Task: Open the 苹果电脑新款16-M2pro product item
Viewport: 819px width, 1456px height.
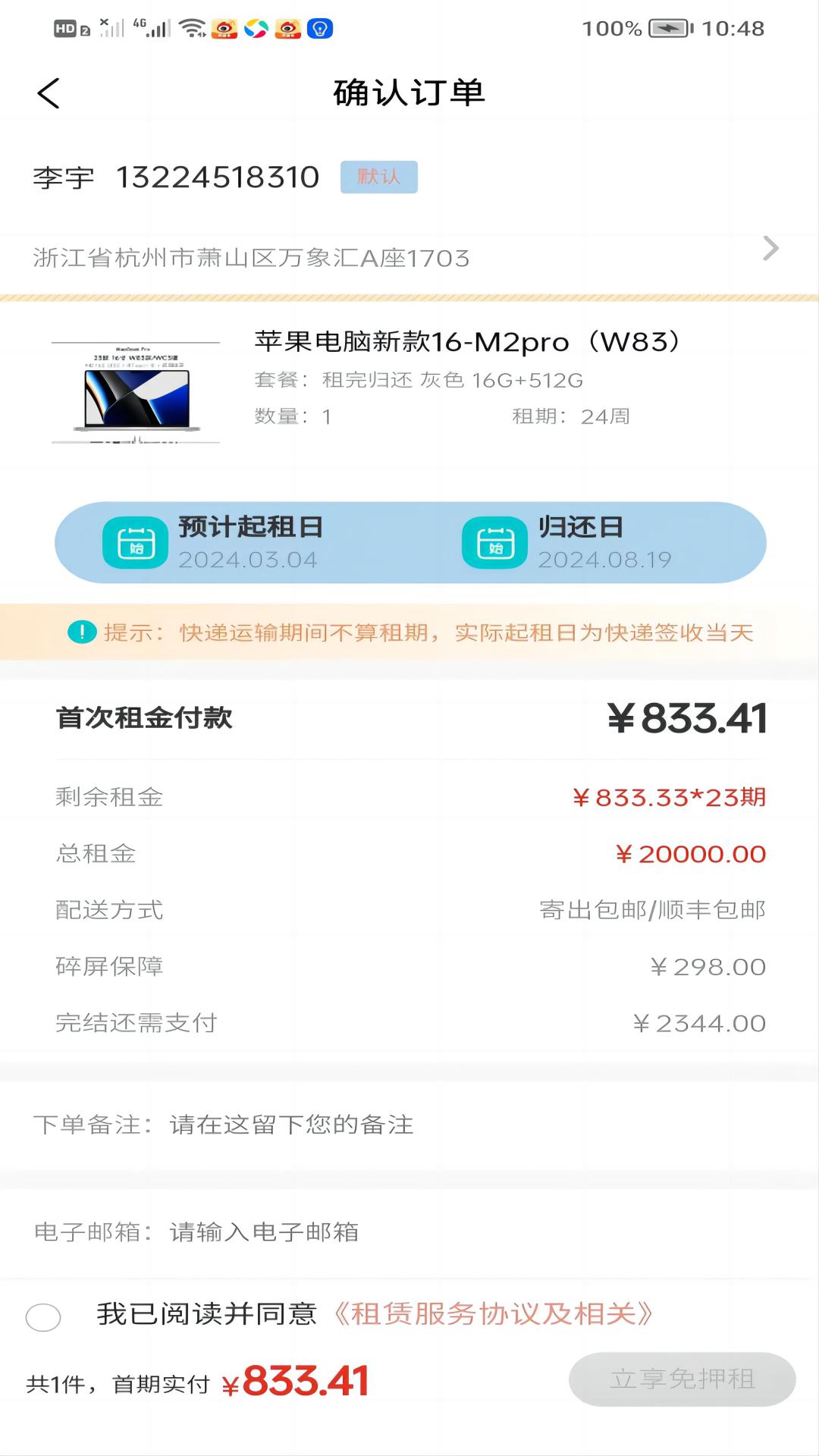Action: click(x=409, y=384)
